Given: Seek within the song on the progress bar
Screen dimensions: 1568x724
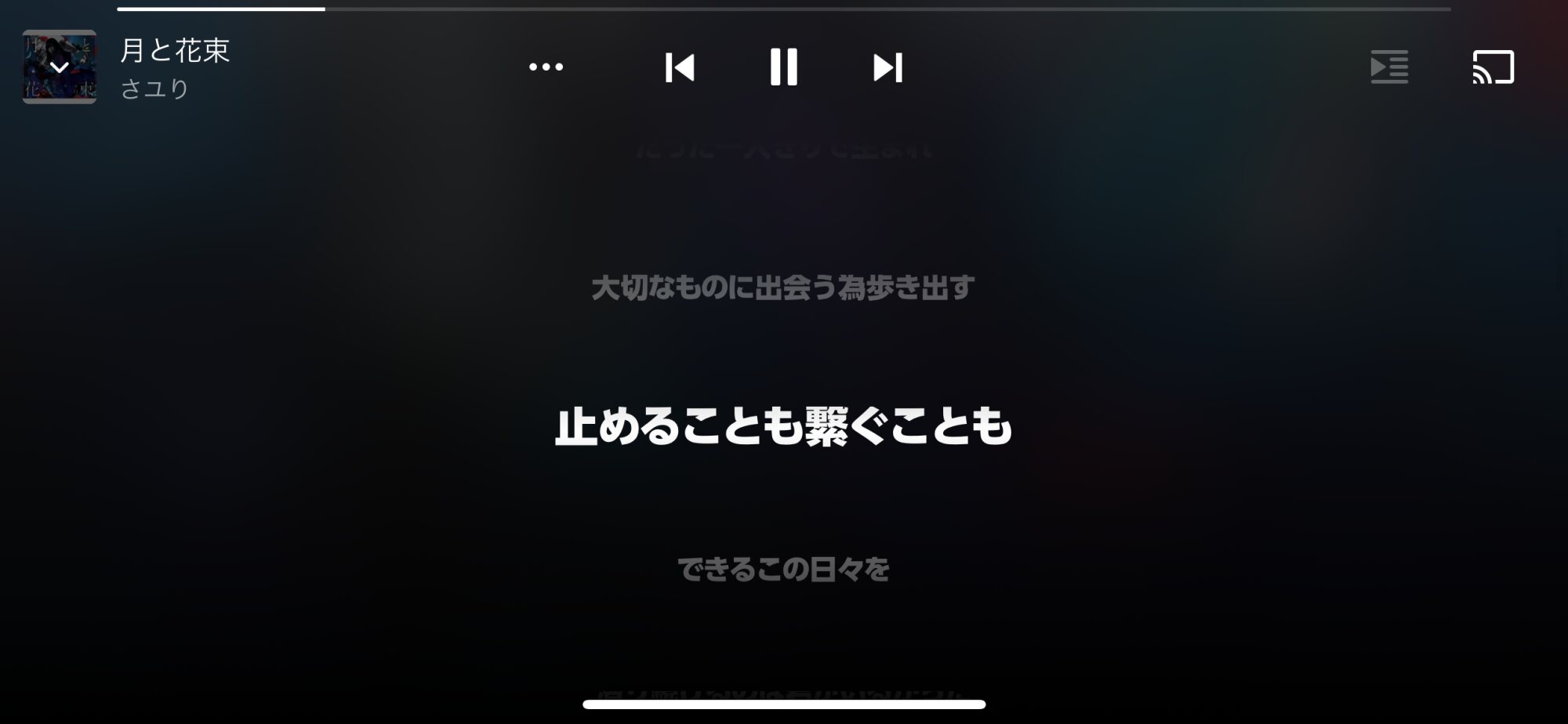Looking at the screenshot, I should 783,9.
